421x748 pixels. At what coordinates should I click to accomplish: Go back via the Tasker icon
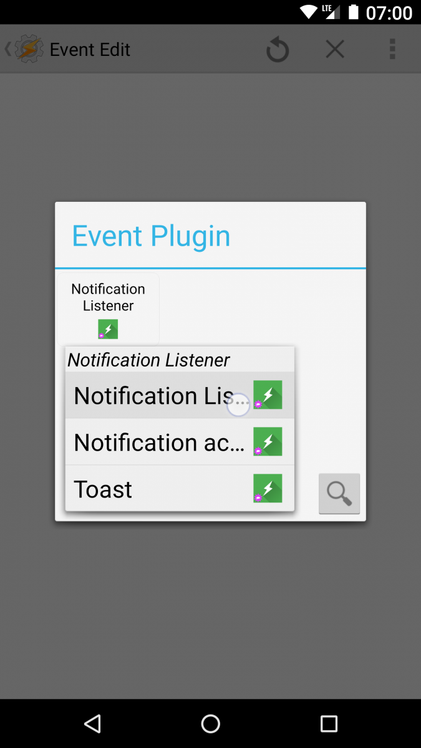tap(25, 49)
